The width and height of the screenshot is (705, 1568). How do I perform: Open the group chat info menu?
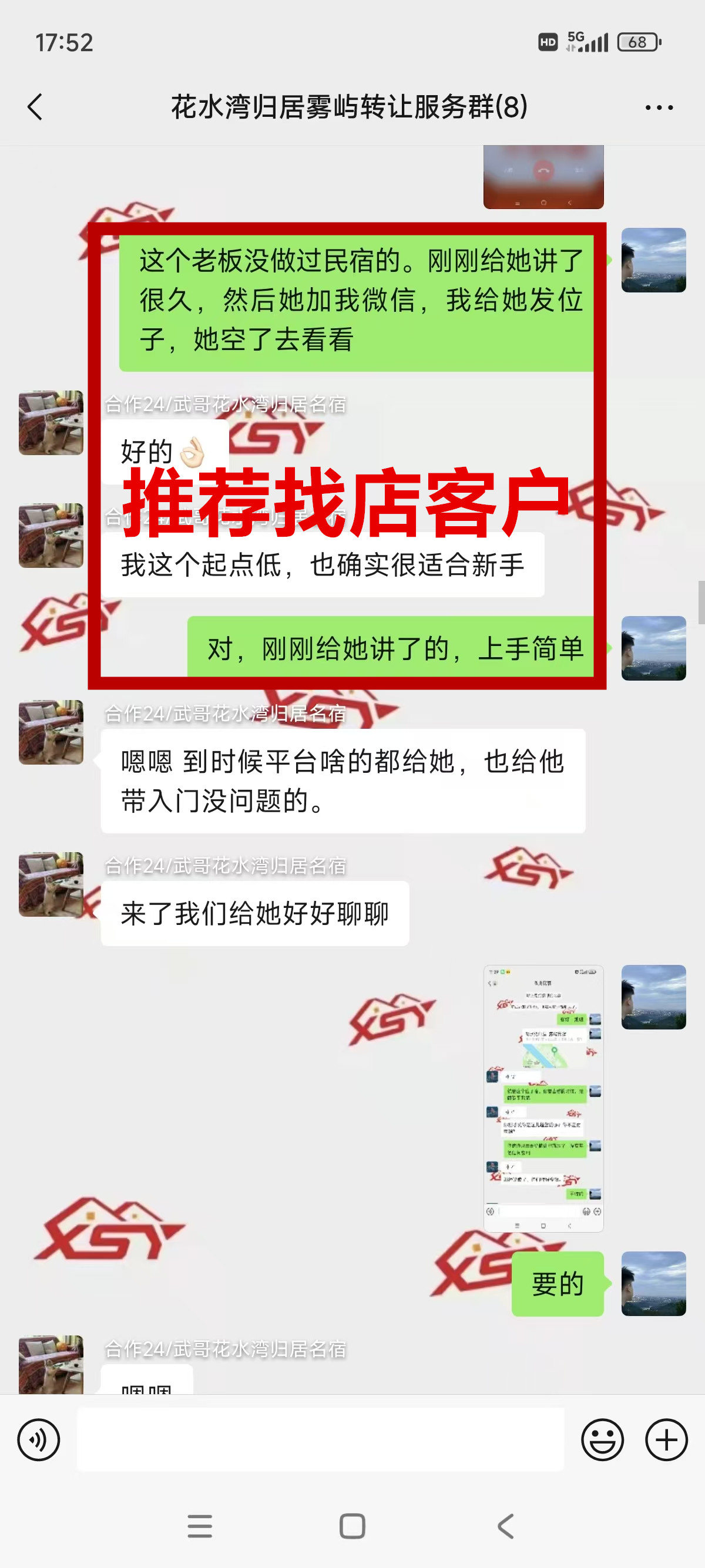point(659,107)
